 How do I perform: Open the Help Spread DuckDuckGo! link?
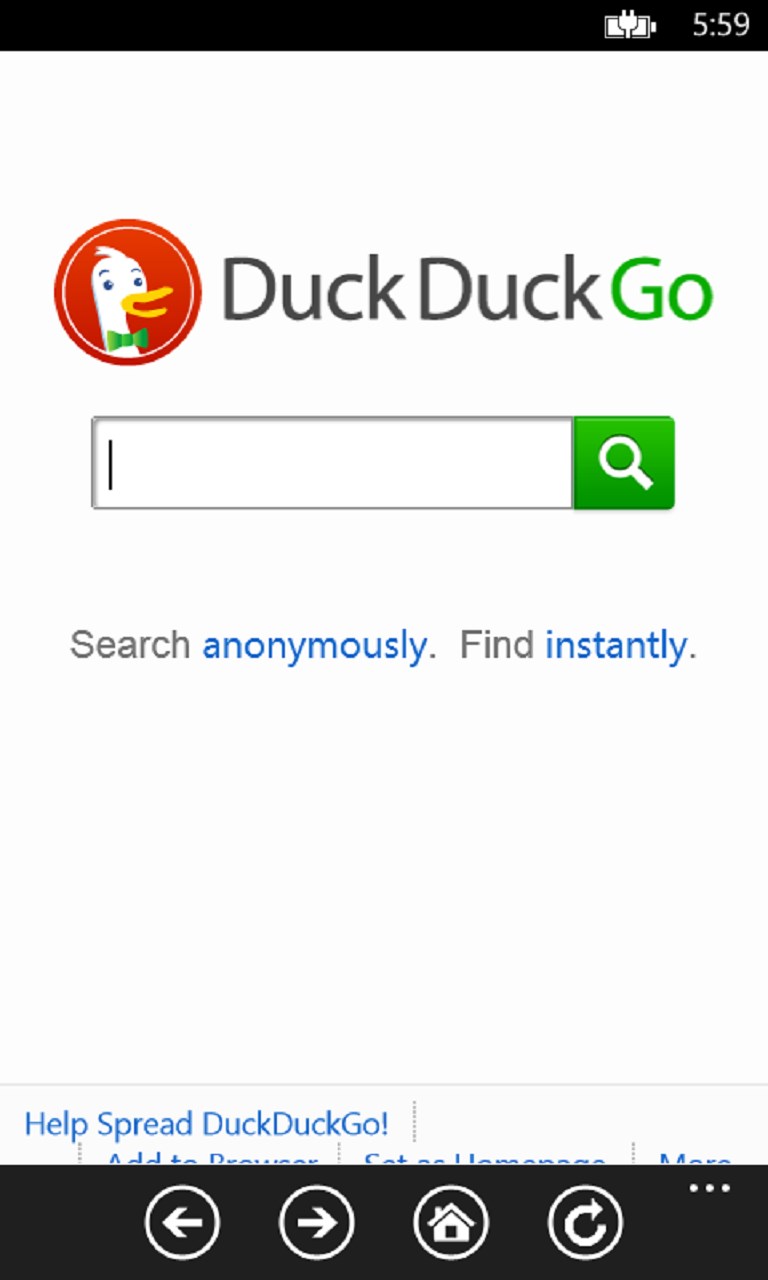[x=206, y=1124]
